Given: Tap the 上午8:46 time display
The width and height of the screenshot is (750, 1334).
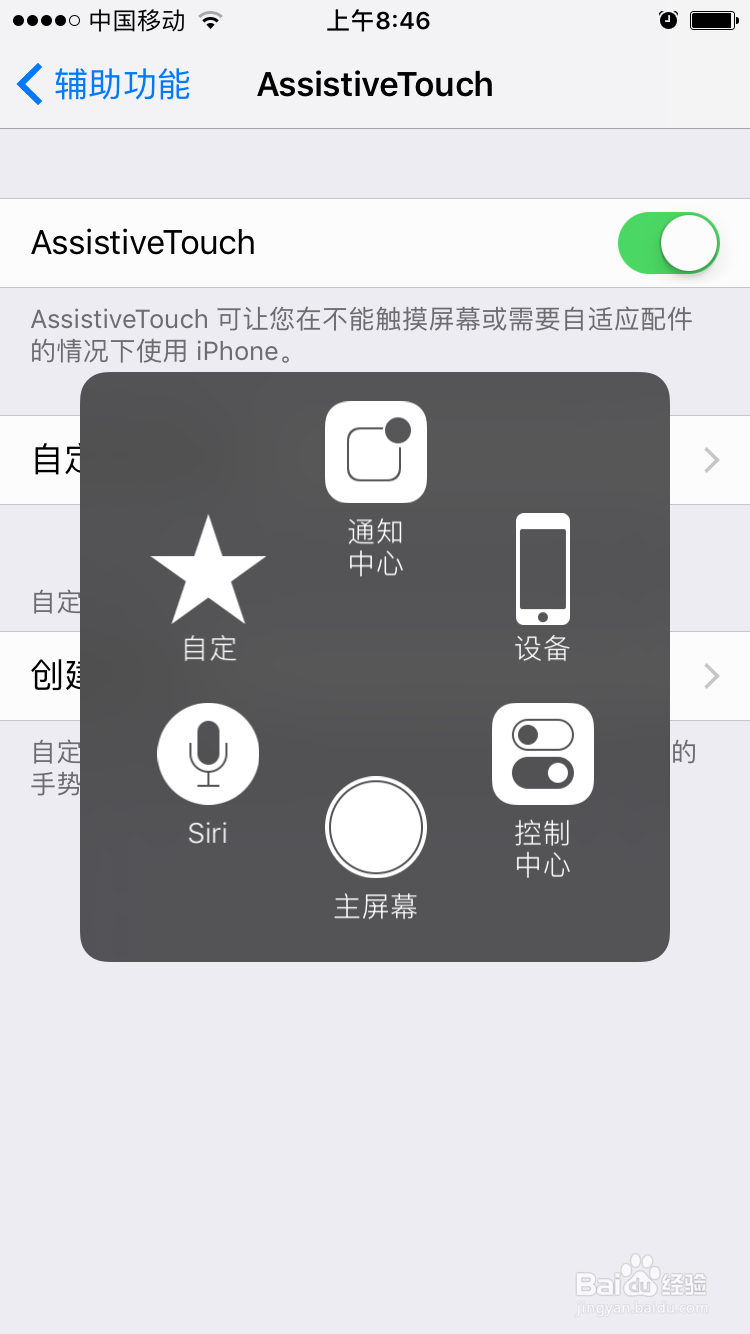Looking at the screenshot, I should [x=379, y=19].
